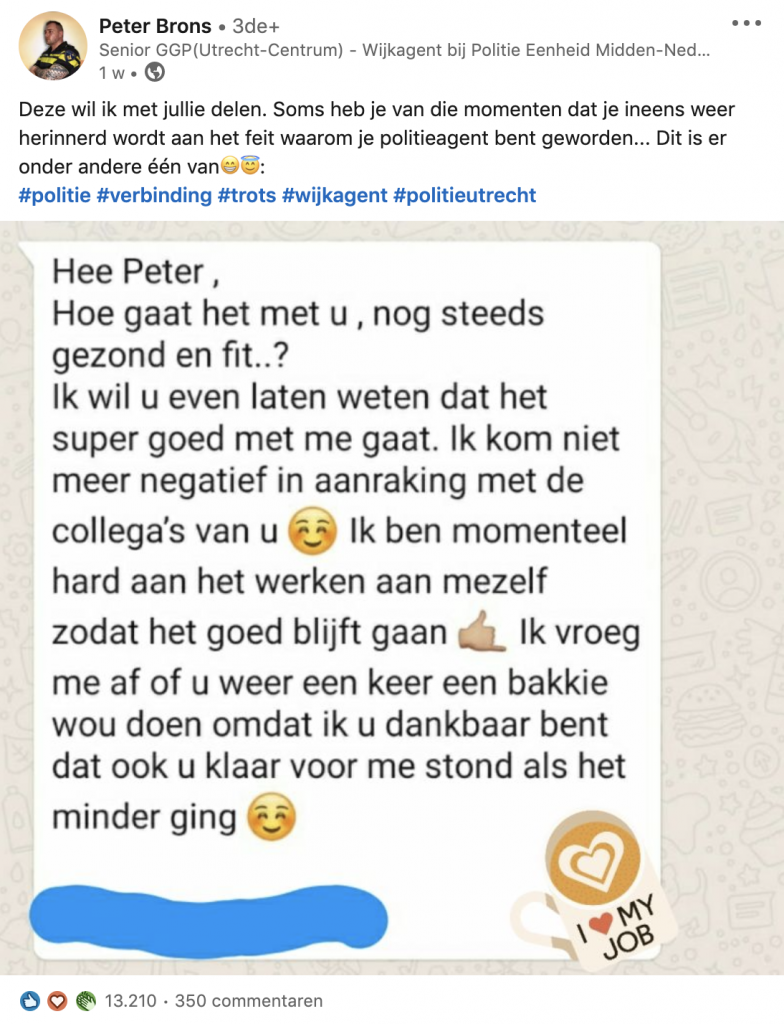This screenshot has height=1024, width=784.
Task: Open the #politie hashtag
Action: [x=53, y=195]
